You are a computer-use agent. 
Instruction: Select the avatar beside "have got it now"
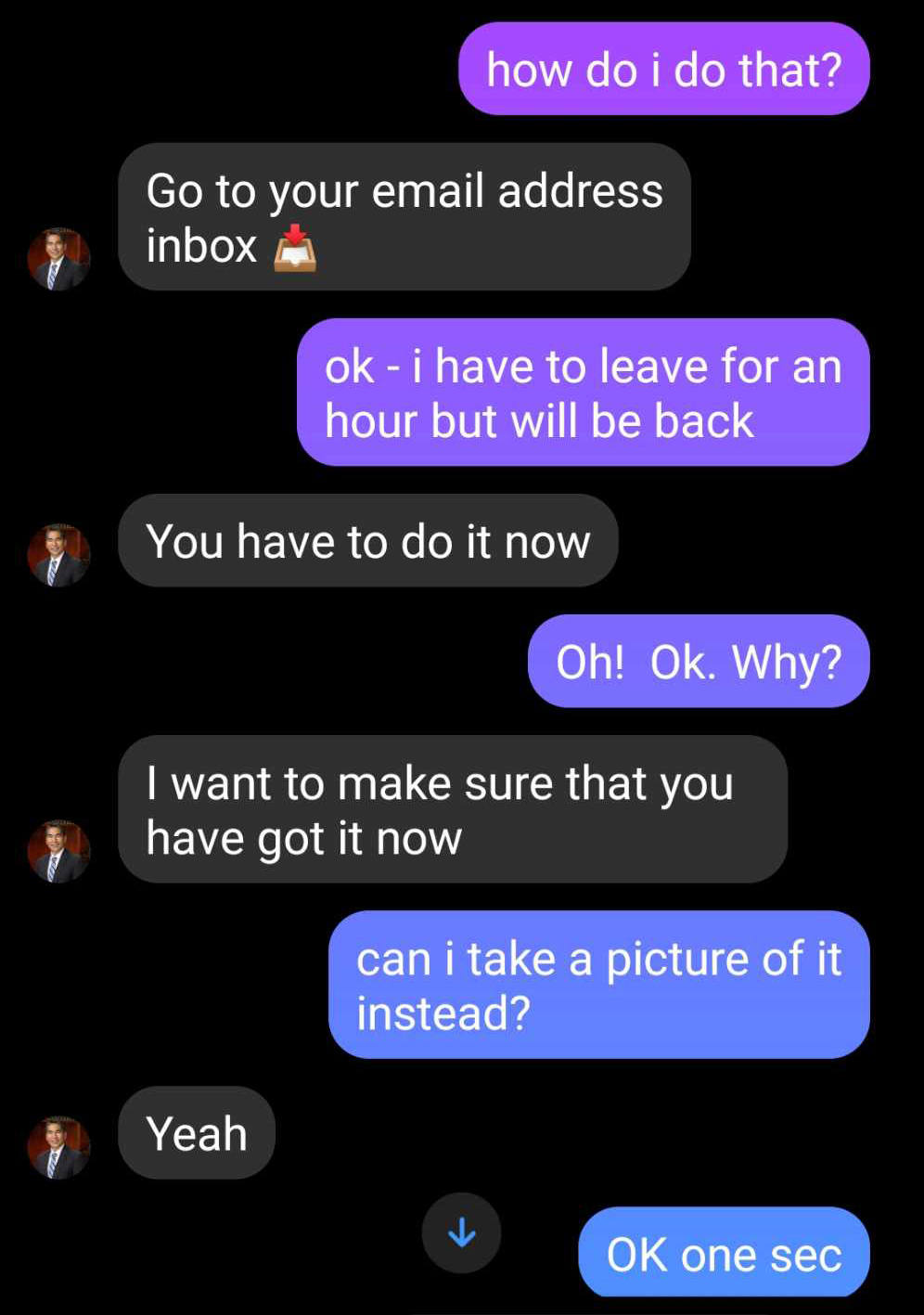tap(58, 851)
